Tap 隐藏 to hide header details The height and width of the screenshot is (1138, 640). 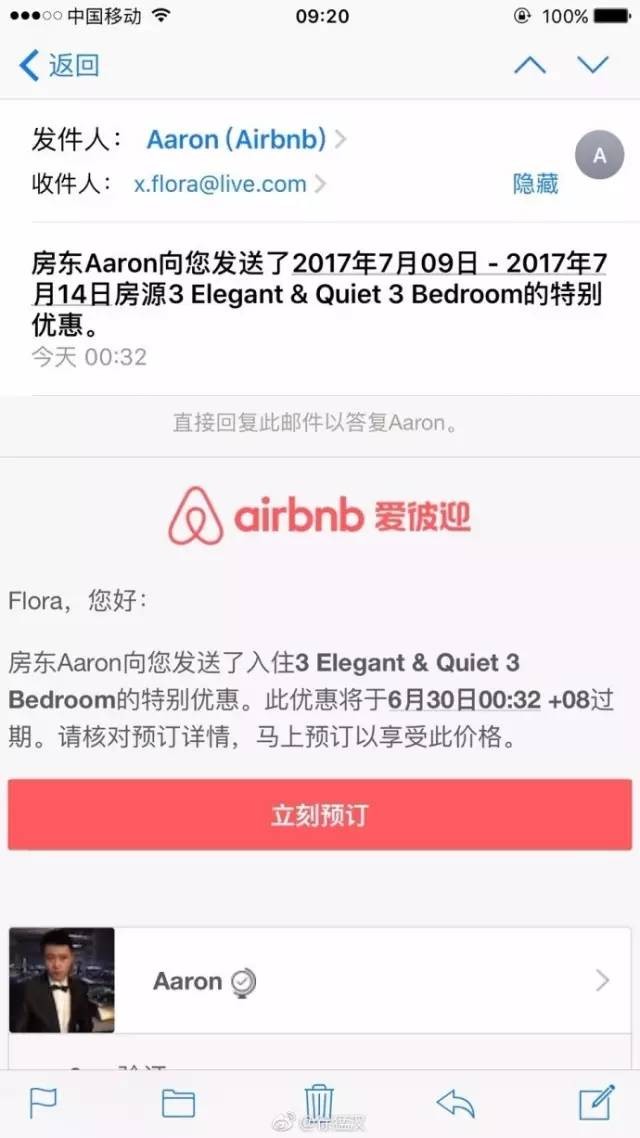click(535, 183)
